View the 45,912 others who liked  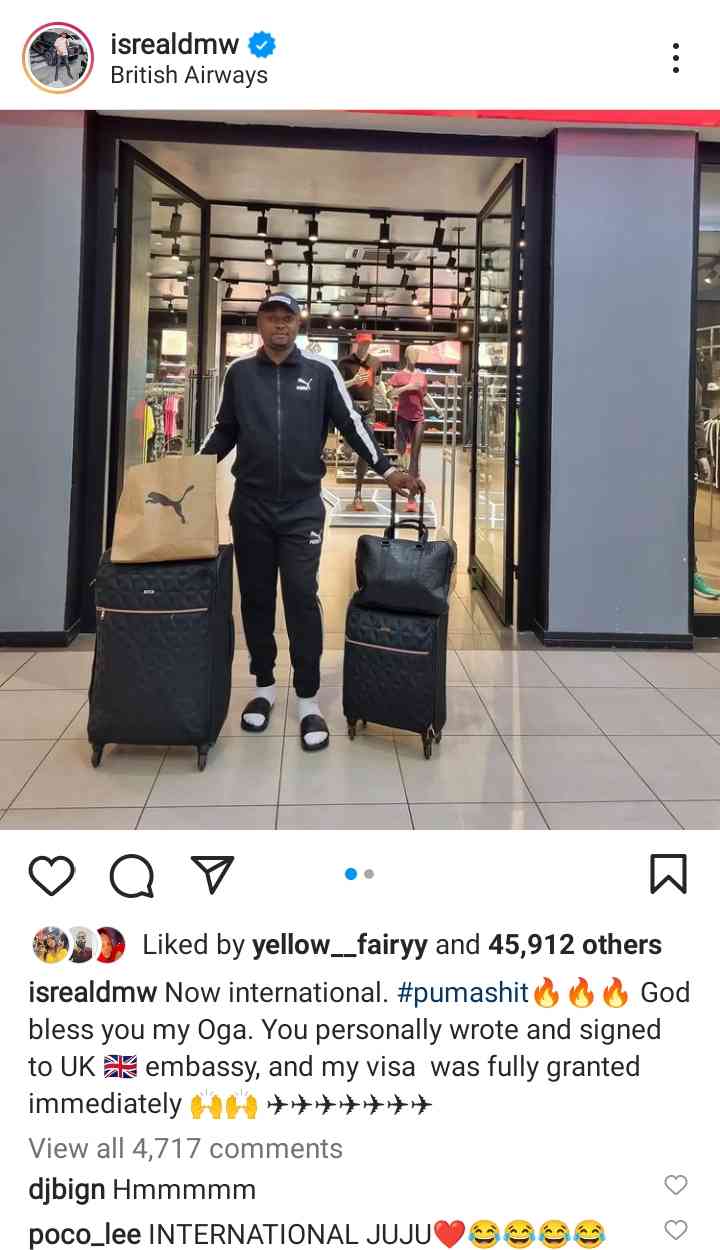pos(574,945)
